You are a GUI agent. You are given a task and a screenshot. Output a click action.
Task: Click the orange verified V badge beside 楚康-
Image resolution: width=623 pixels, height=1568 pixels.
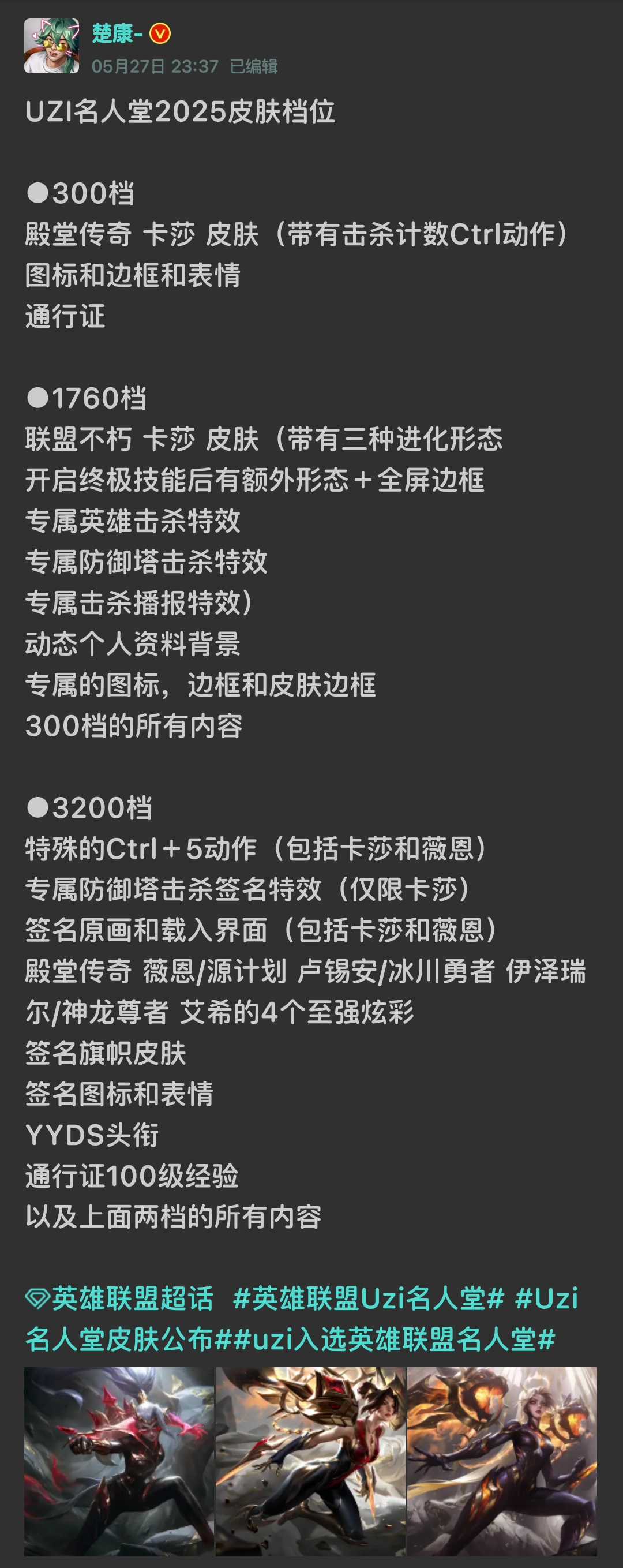(159, 33)
